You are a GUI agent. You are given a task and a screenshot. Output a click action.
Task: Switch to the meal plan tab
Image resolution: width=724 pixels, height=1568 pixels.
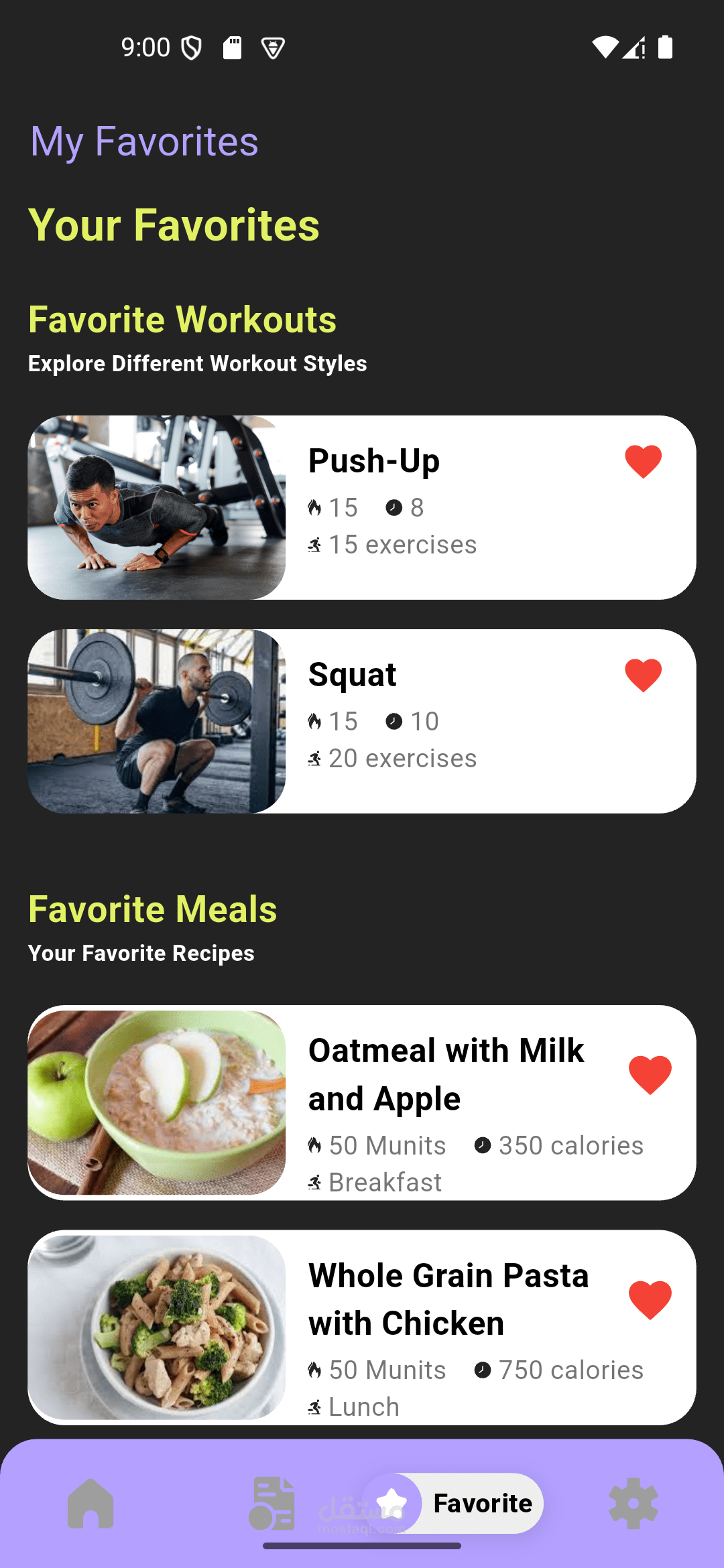click(271, 1504)
